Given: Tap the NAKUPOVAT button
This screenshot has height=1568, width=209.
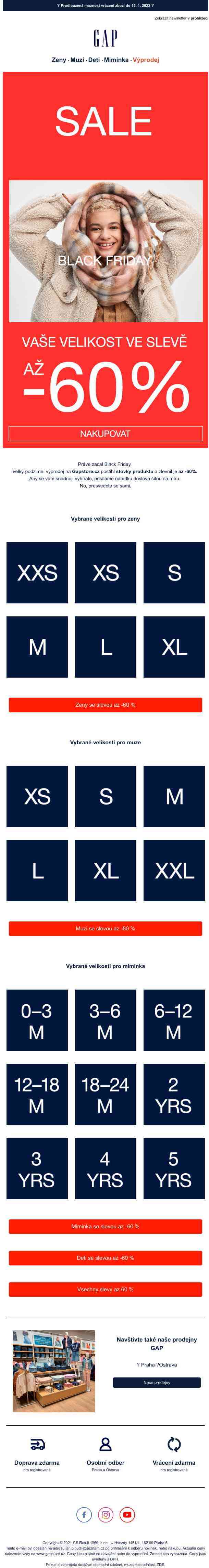Looking at the screenshot, I should 105,433.
